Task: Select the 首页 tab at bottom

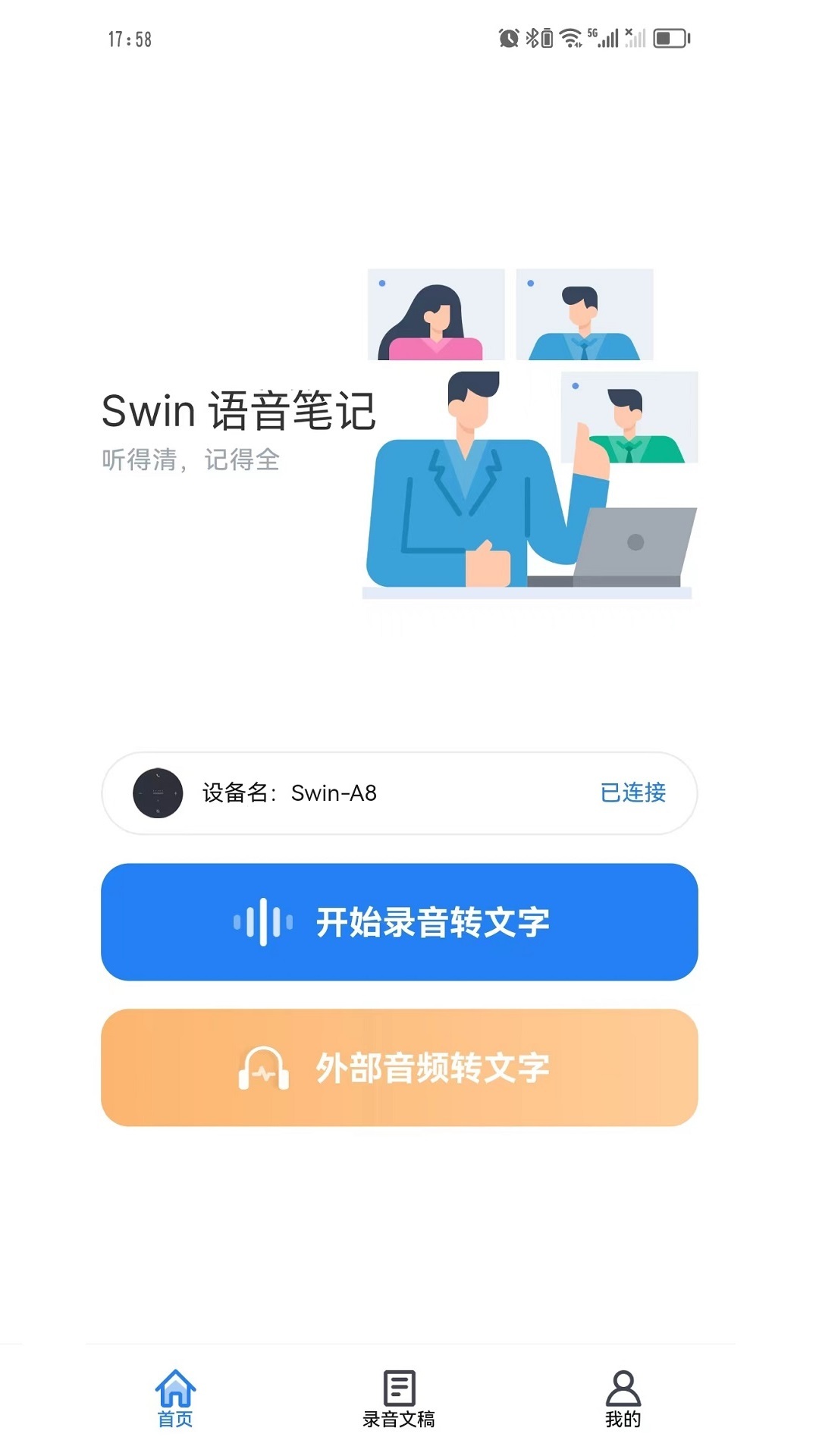Action: pyautogui.click(x=175, y=1407)
